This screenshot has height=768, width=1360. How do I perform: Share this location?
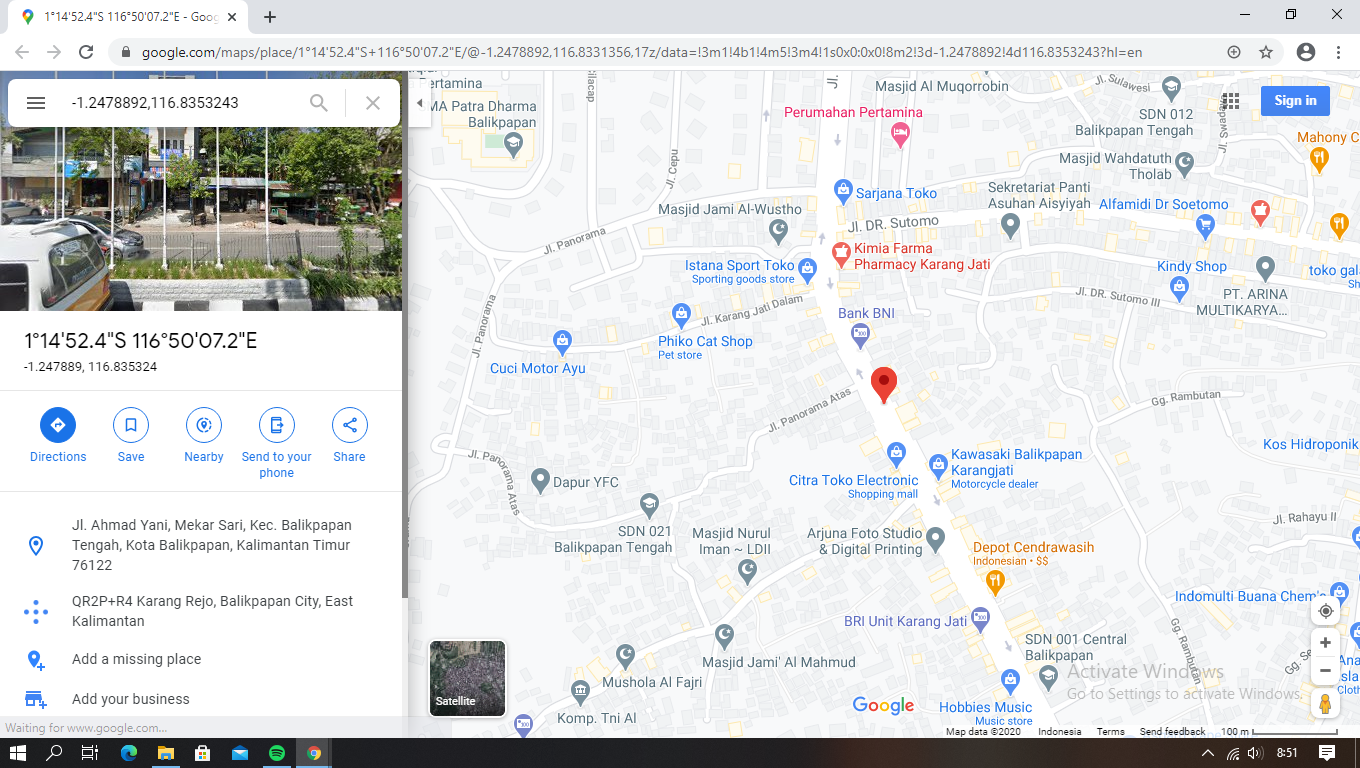[349, 425]
